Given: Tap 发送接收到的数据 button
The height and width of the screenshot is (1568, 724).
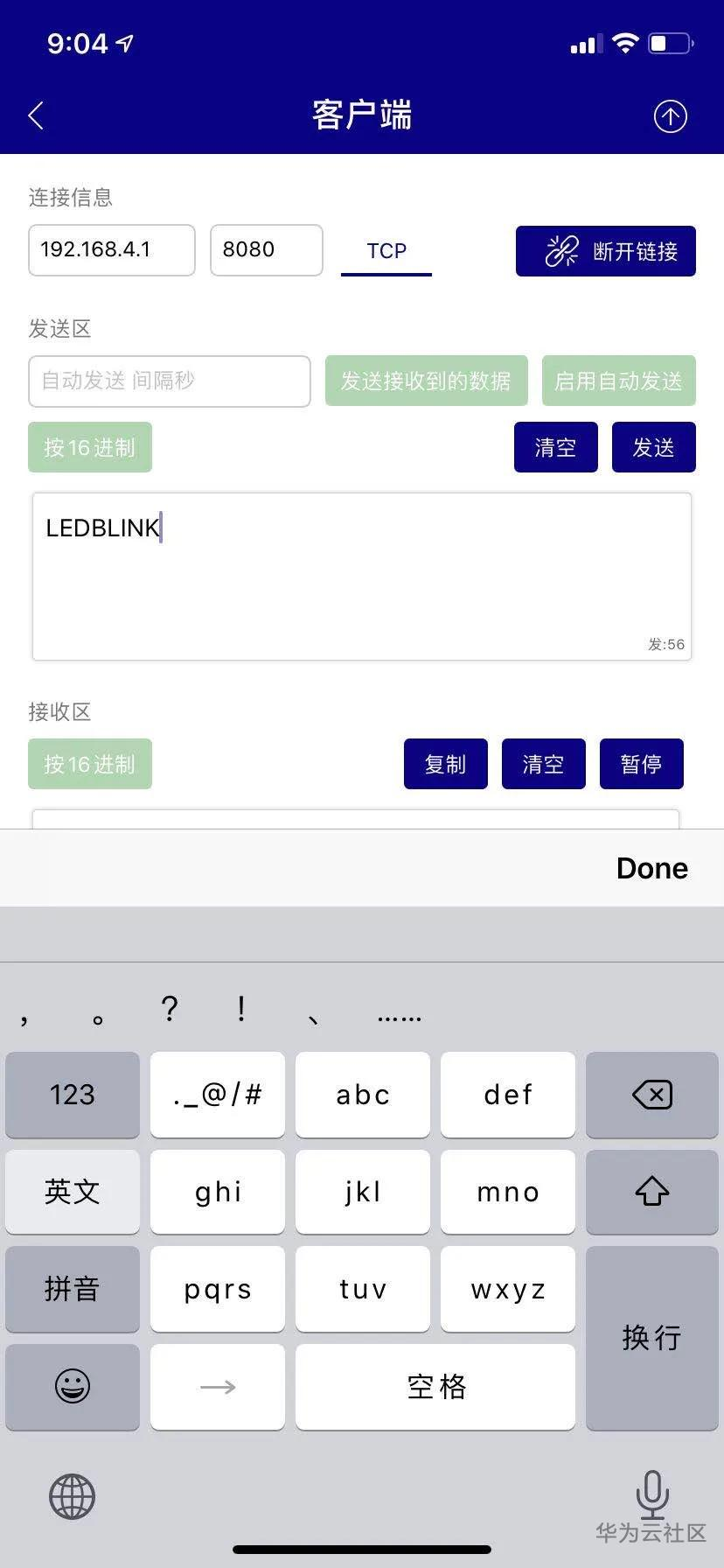Looking at the screenshot, I should (x=427, y=381).
